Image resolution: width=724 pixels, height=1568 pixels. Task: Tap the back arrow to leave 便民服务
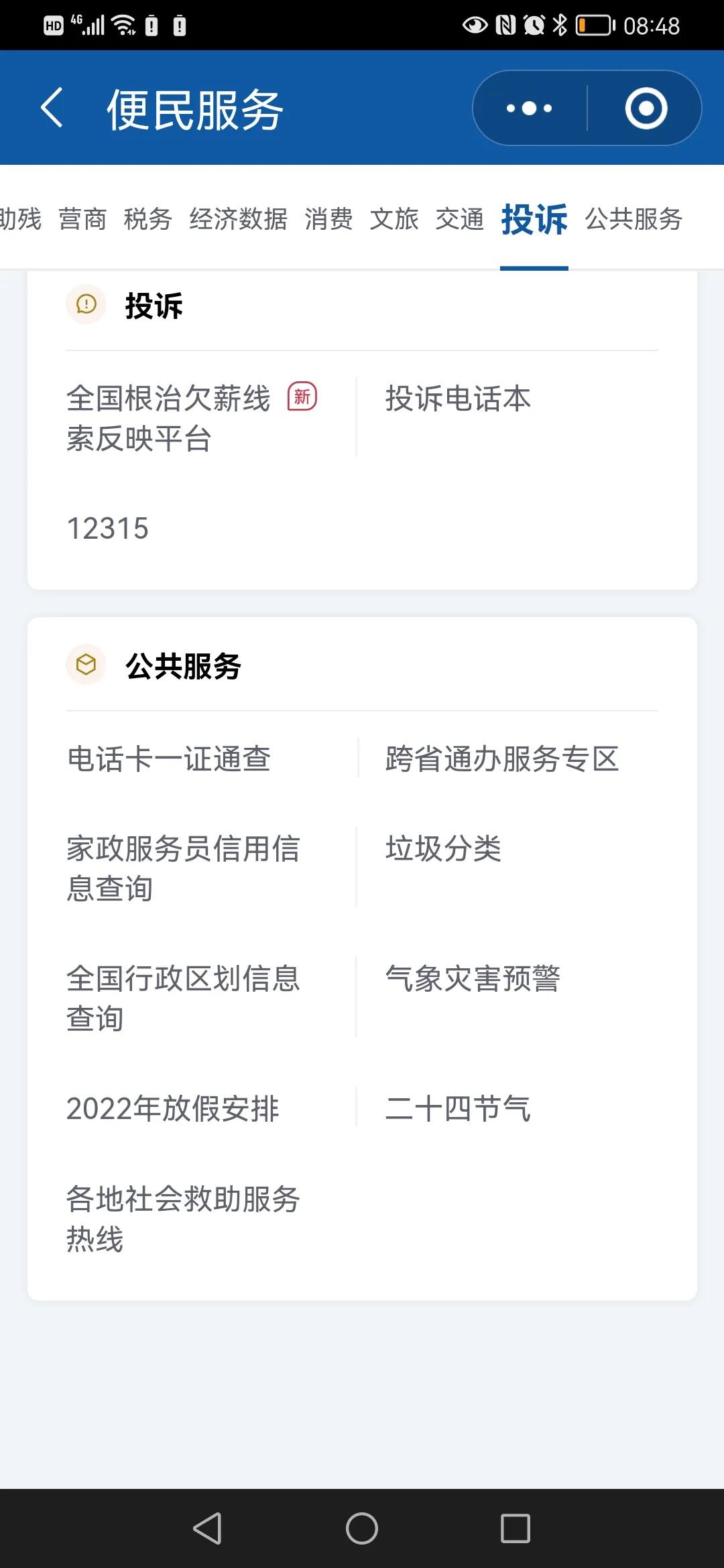[x=52, y=108]
